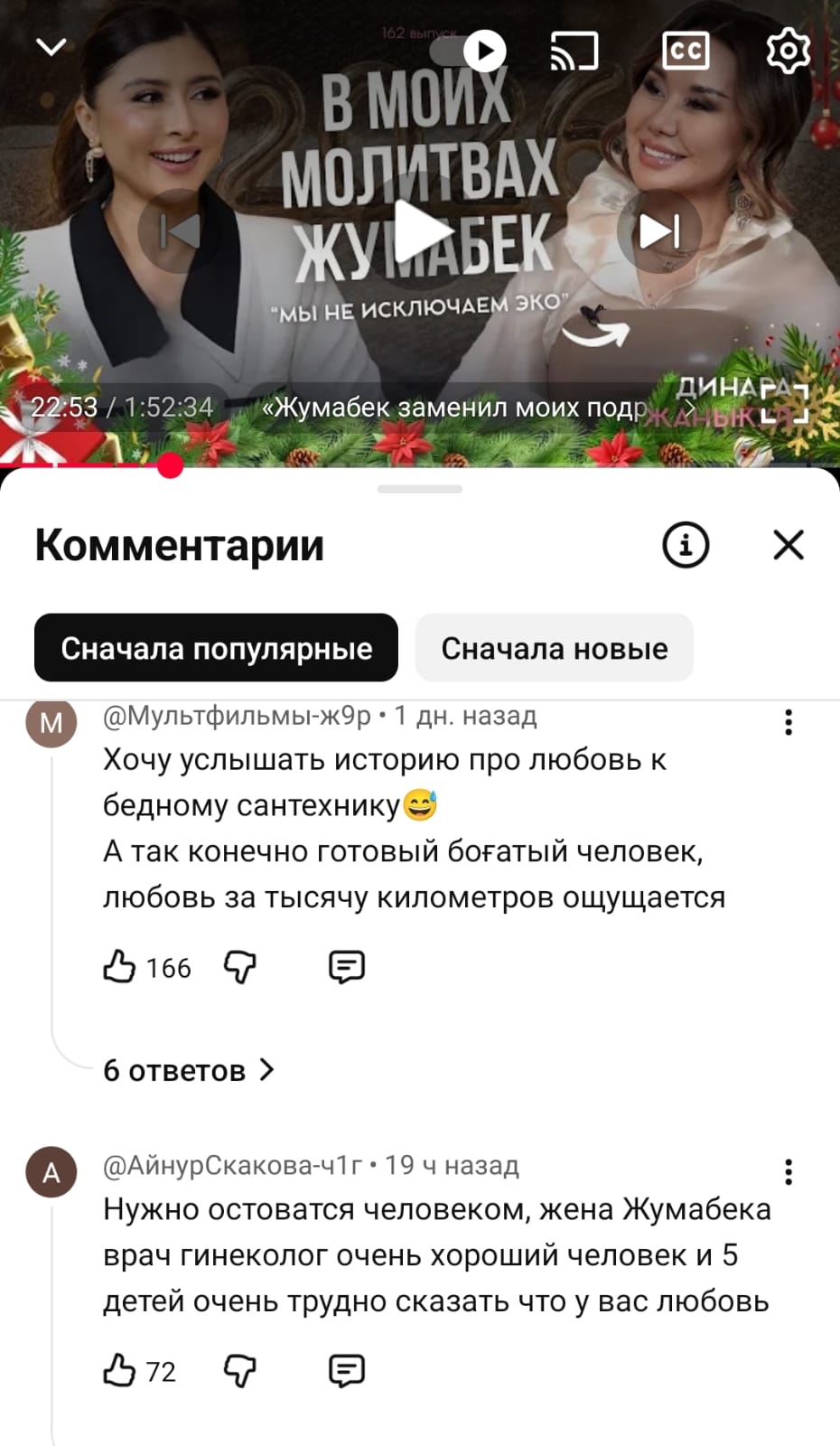This screenshot has height=1446, width=840.
Task: Expand the 6 ответов replies
Action: click(188, 1070)
